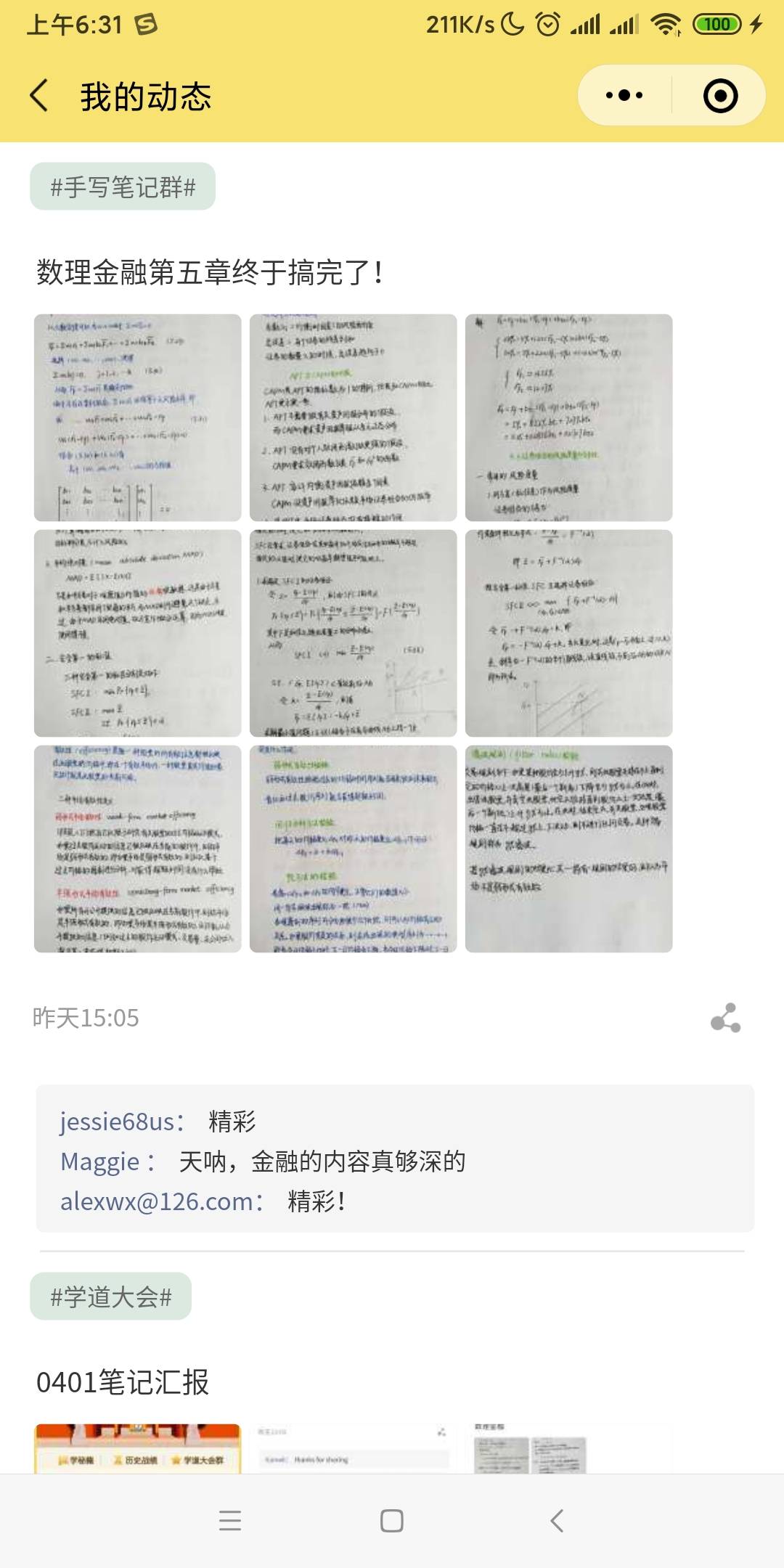Open the #手写笔记群# topic tag

click(x=123, y=187)
